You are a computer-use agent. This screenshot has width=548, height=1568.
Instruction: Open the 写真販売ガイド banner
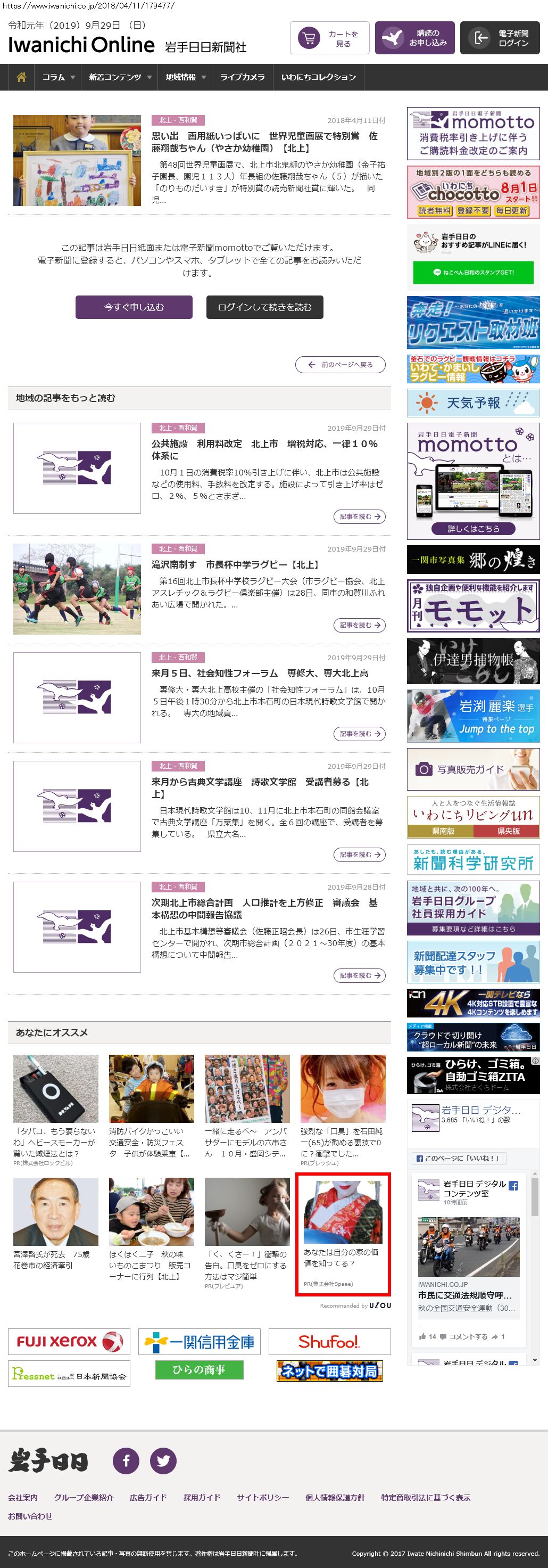pos(473,769)
